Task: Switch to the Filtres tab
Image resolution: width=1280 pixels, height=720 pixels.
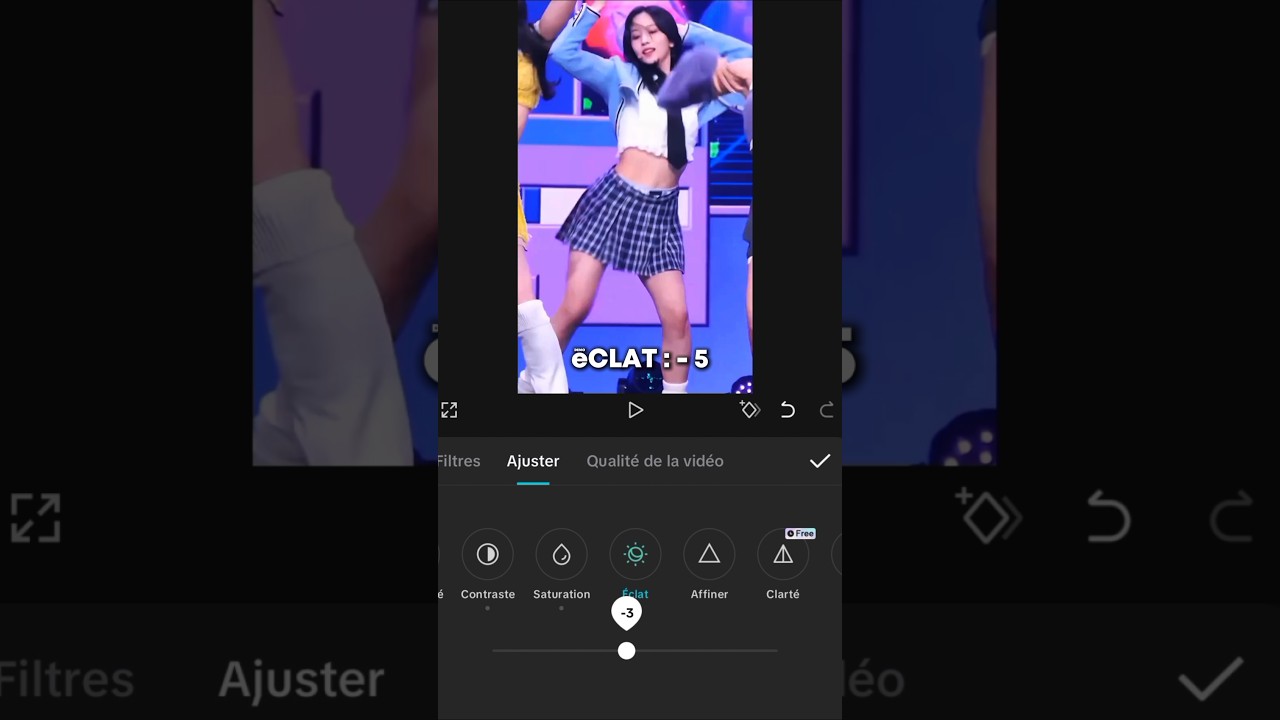Action: coord(459,461)
